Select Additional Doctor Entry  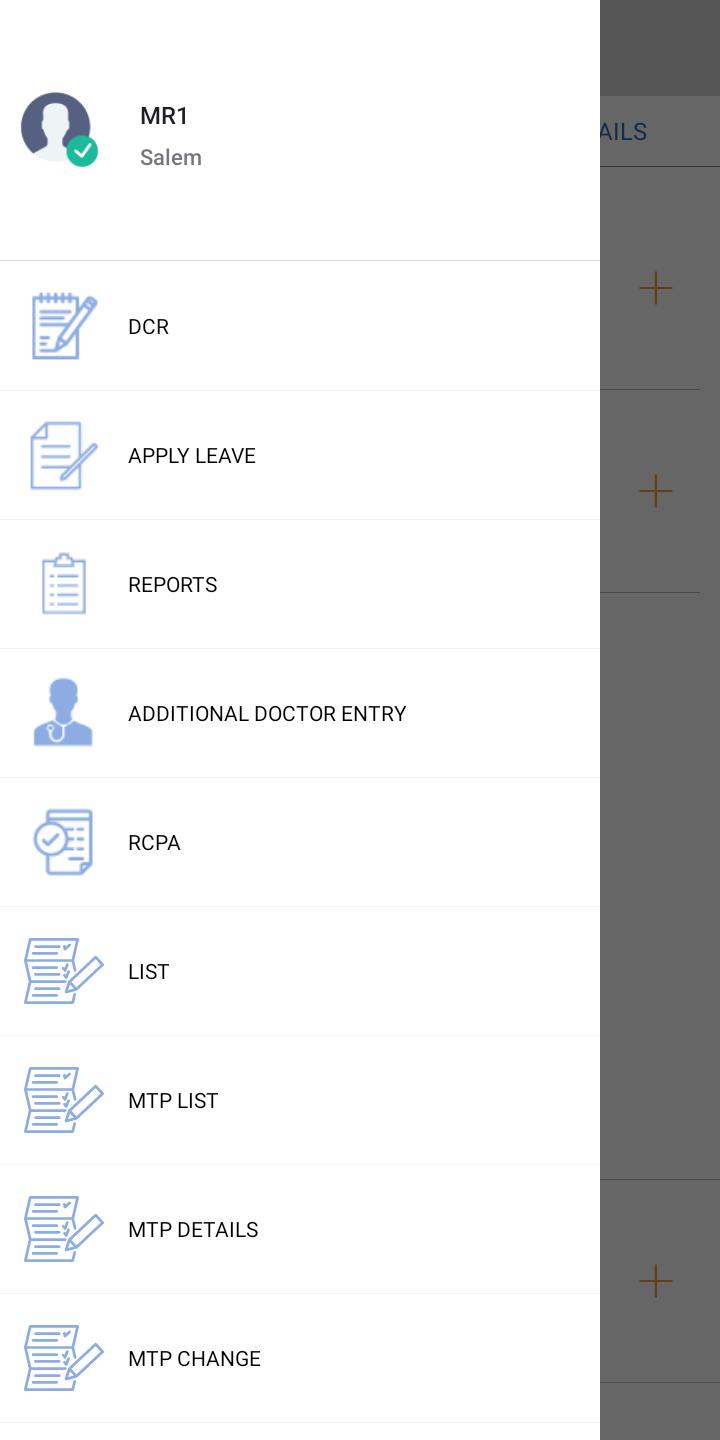(x=267, y=714)
